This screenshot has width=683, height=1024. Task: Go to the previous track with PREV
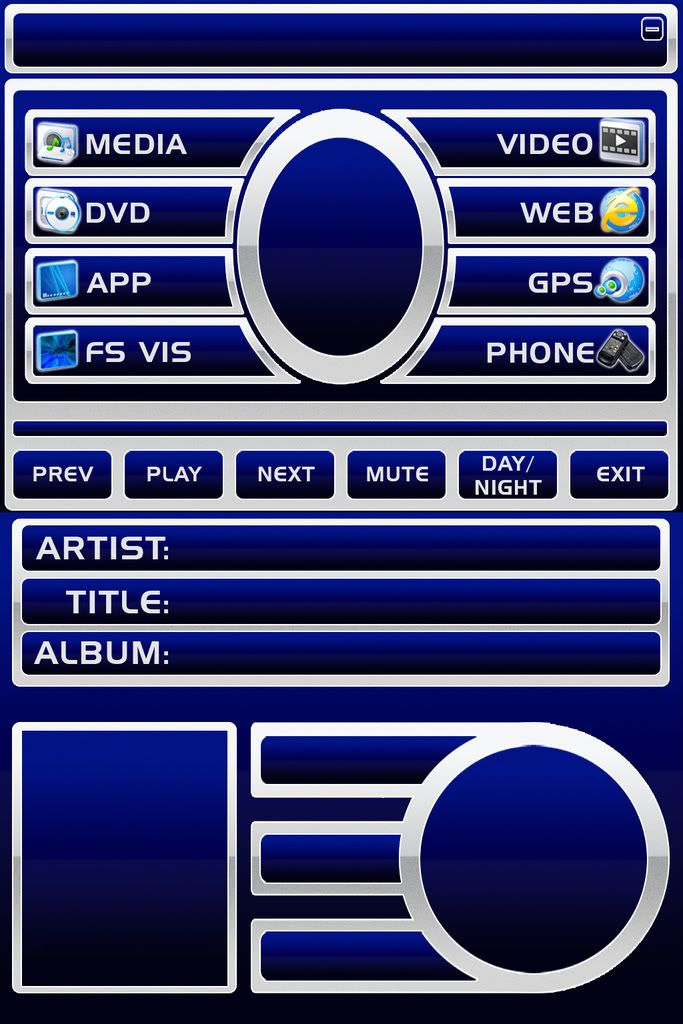62,474
